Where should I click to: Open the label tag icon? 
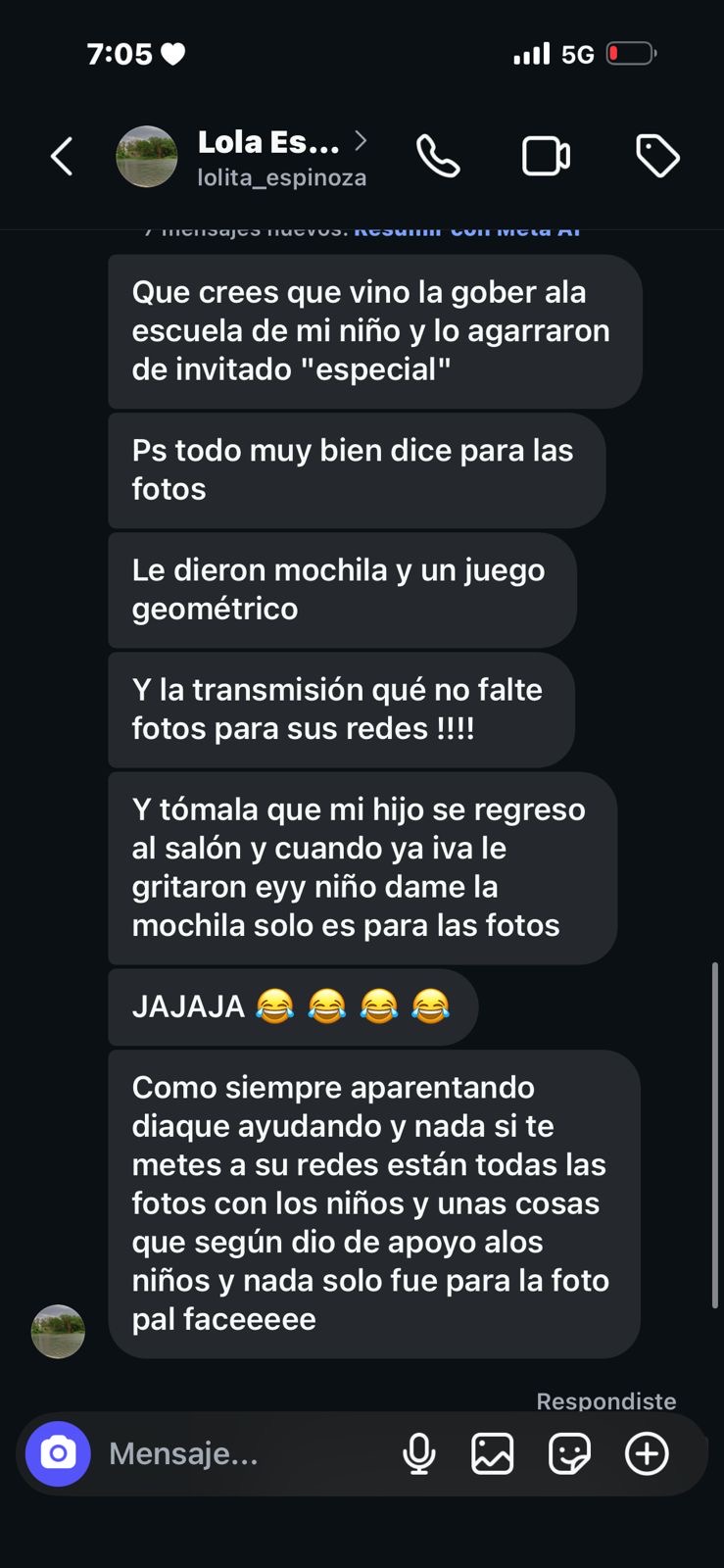[x=657, y=157]
